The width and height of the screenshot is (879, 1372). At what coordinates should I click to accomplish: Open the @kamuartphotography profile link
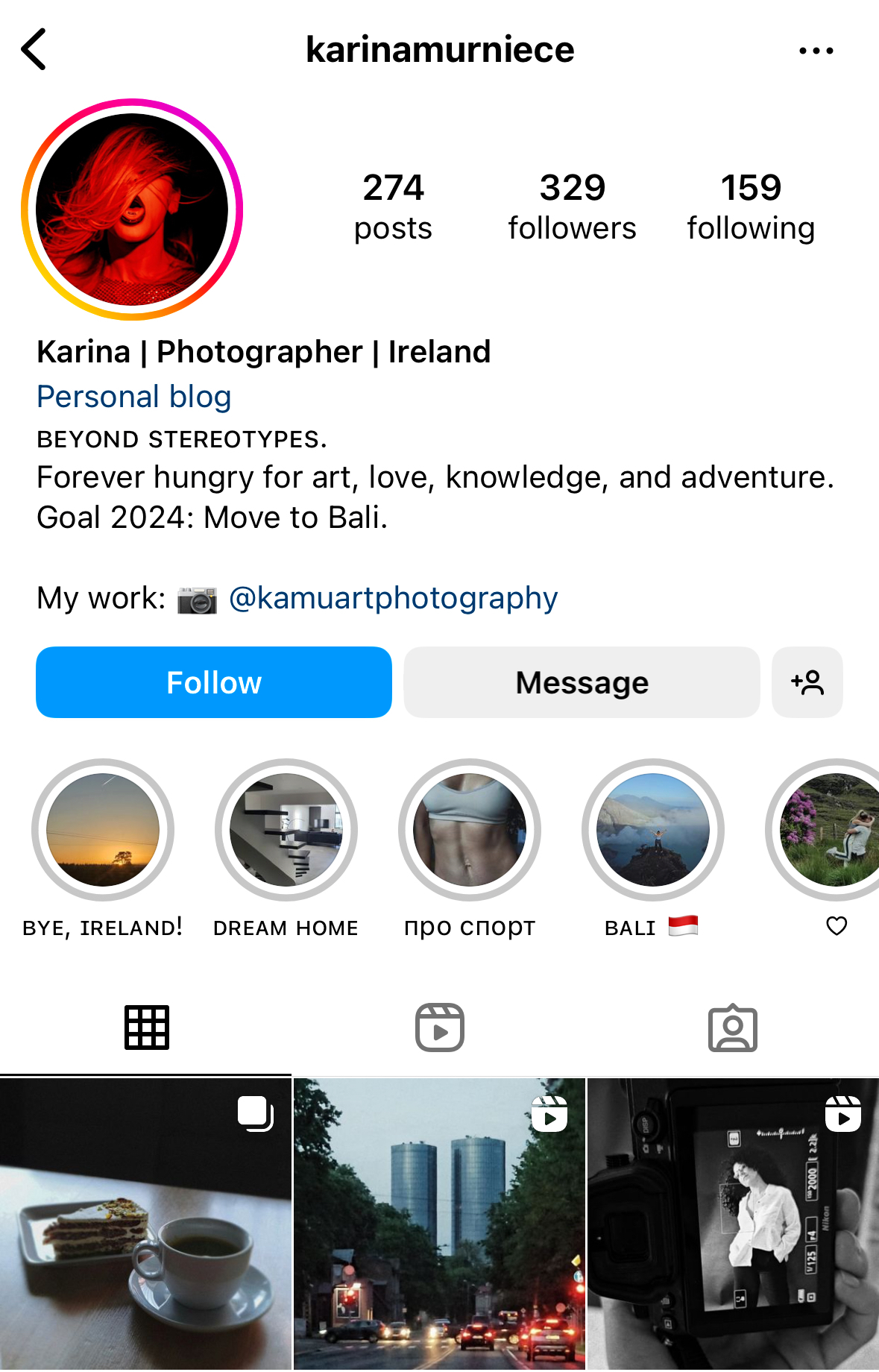click(393, 598)
